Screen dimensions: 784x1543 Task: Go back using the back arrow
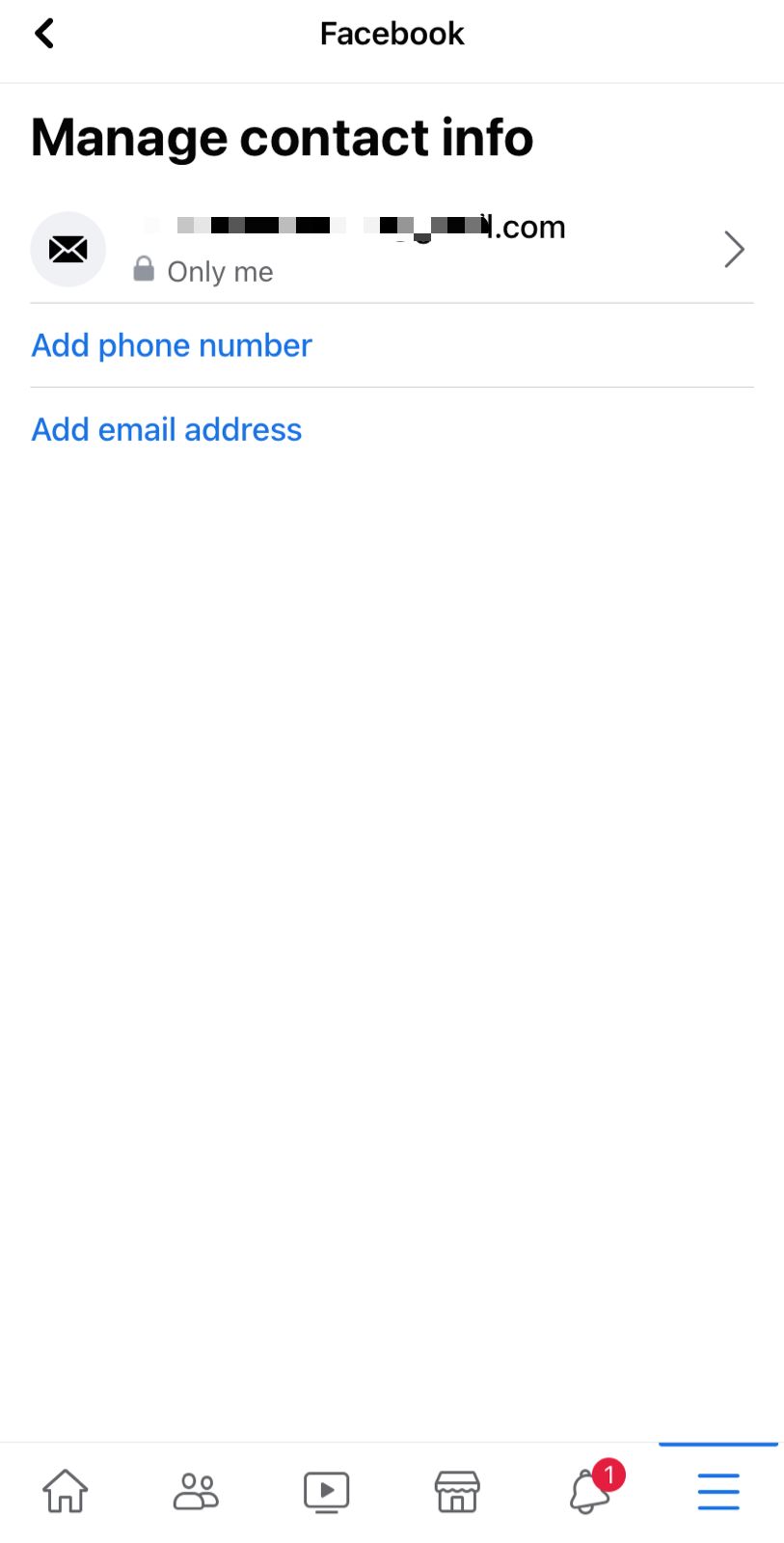tap(44, 34)
